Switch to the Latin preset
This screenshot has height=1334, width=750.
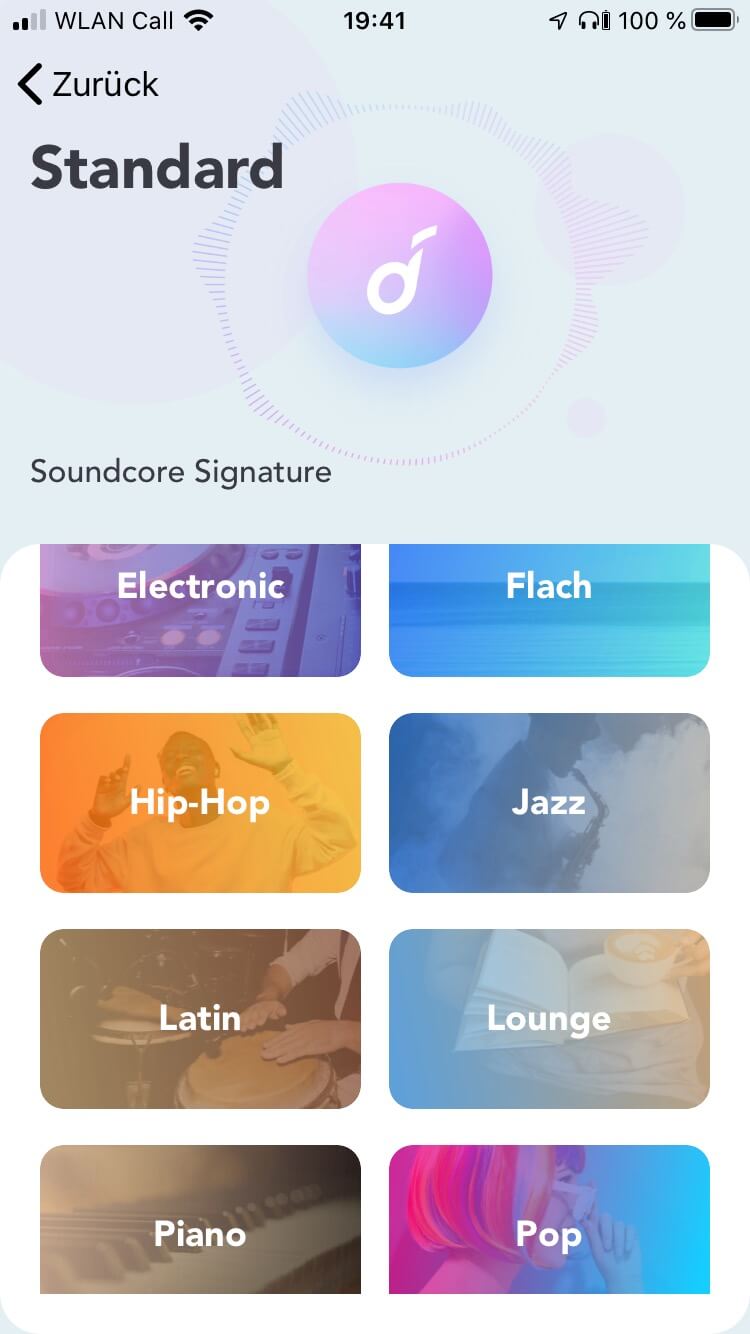click(x=200, y=1018)
